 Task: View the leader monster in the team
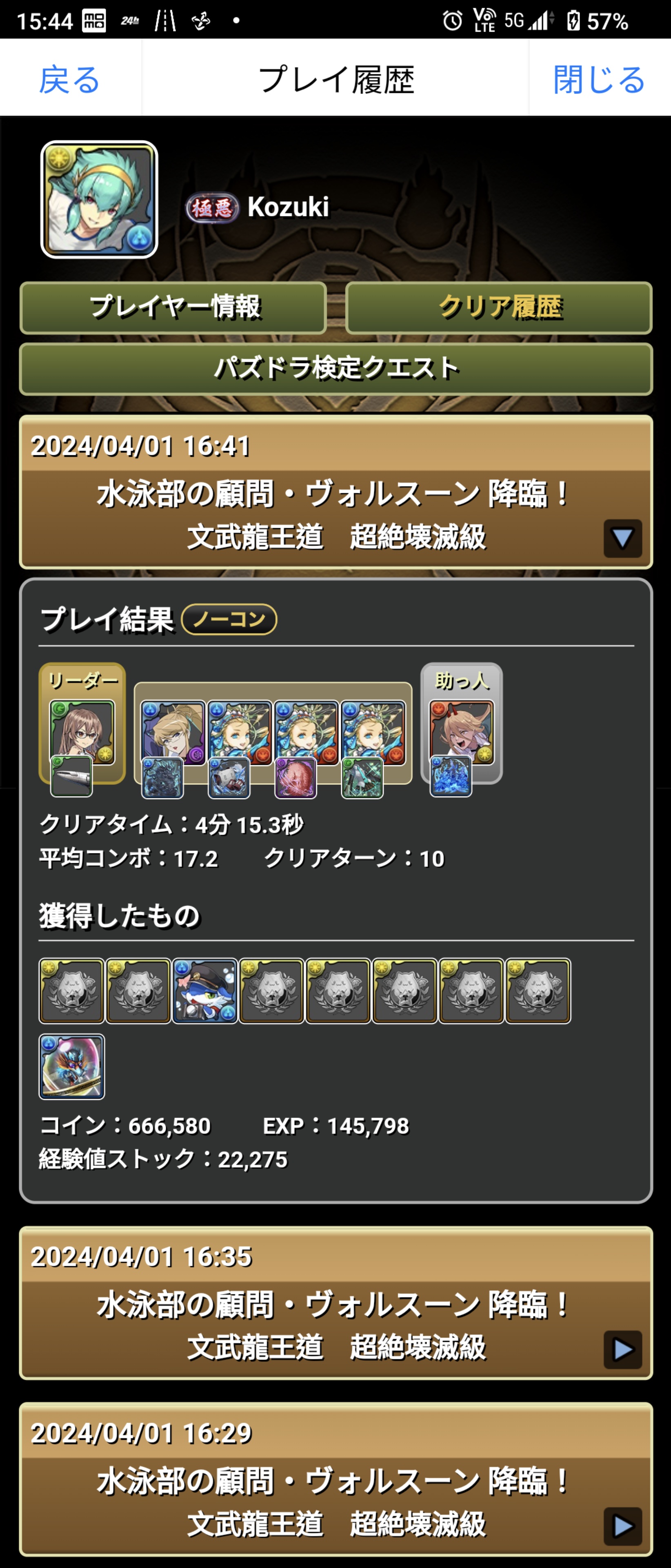(82, 732)
